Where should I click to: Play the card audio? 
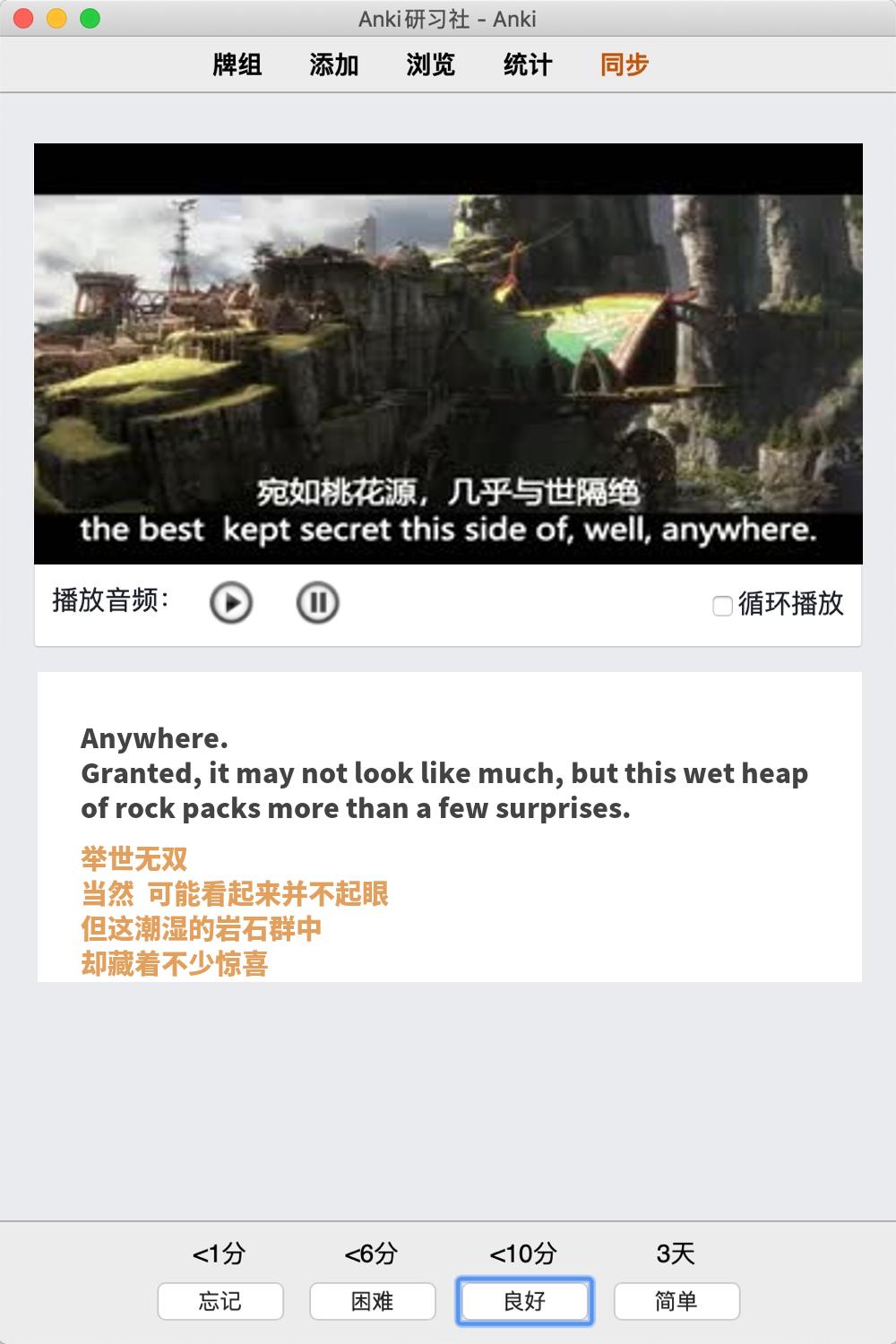coord(231,602)
